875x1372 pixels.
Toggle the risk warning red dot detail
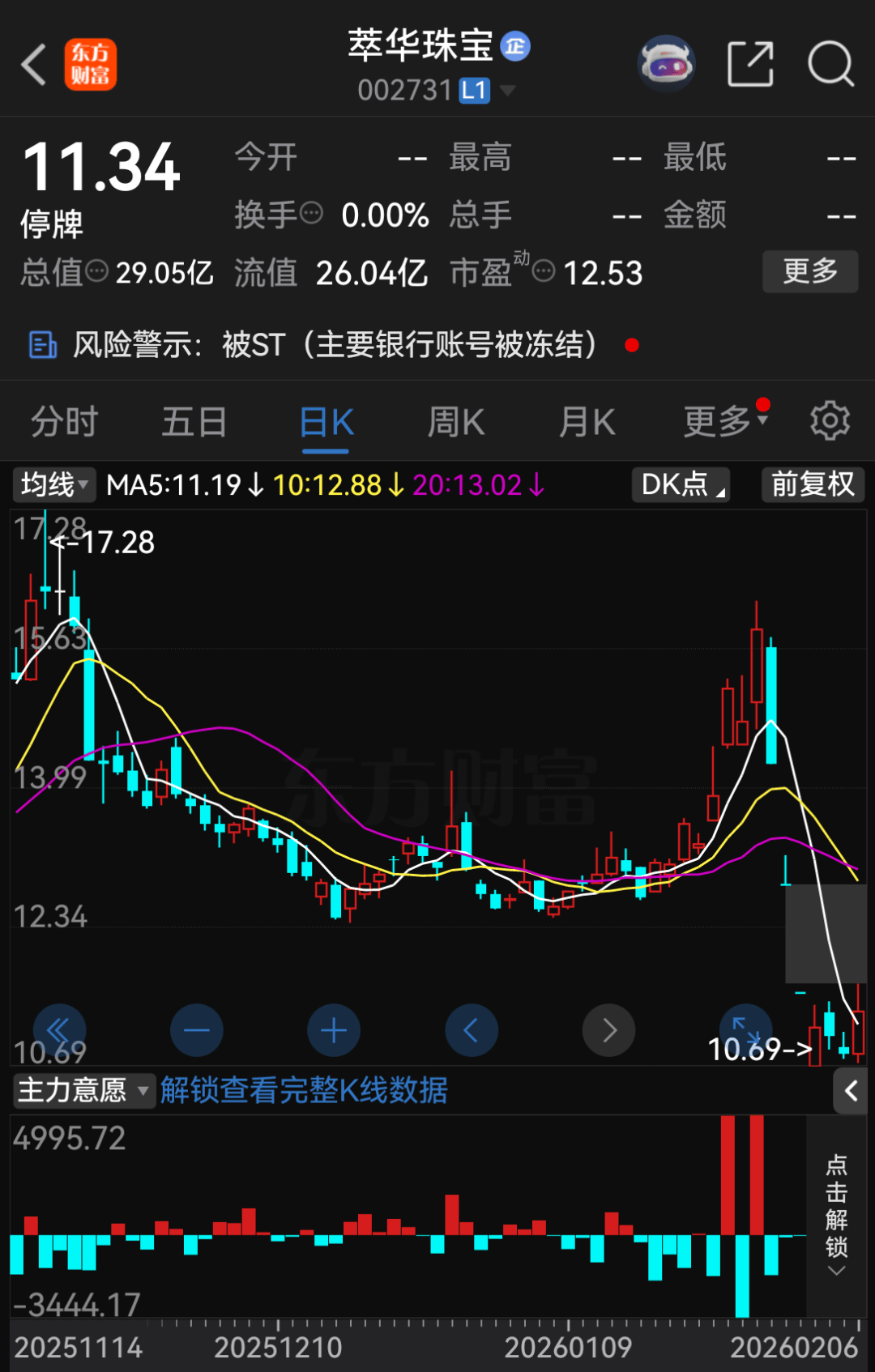tap(632, 344)
